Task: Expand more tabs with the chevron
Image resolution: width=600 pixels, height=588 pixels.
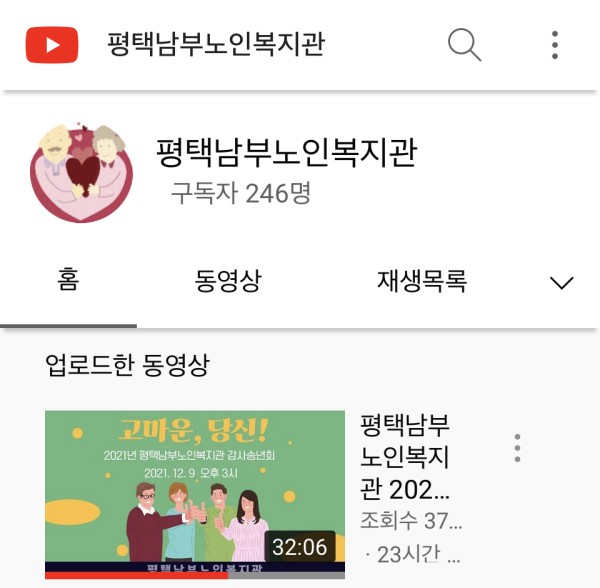Action: point(562,283)
